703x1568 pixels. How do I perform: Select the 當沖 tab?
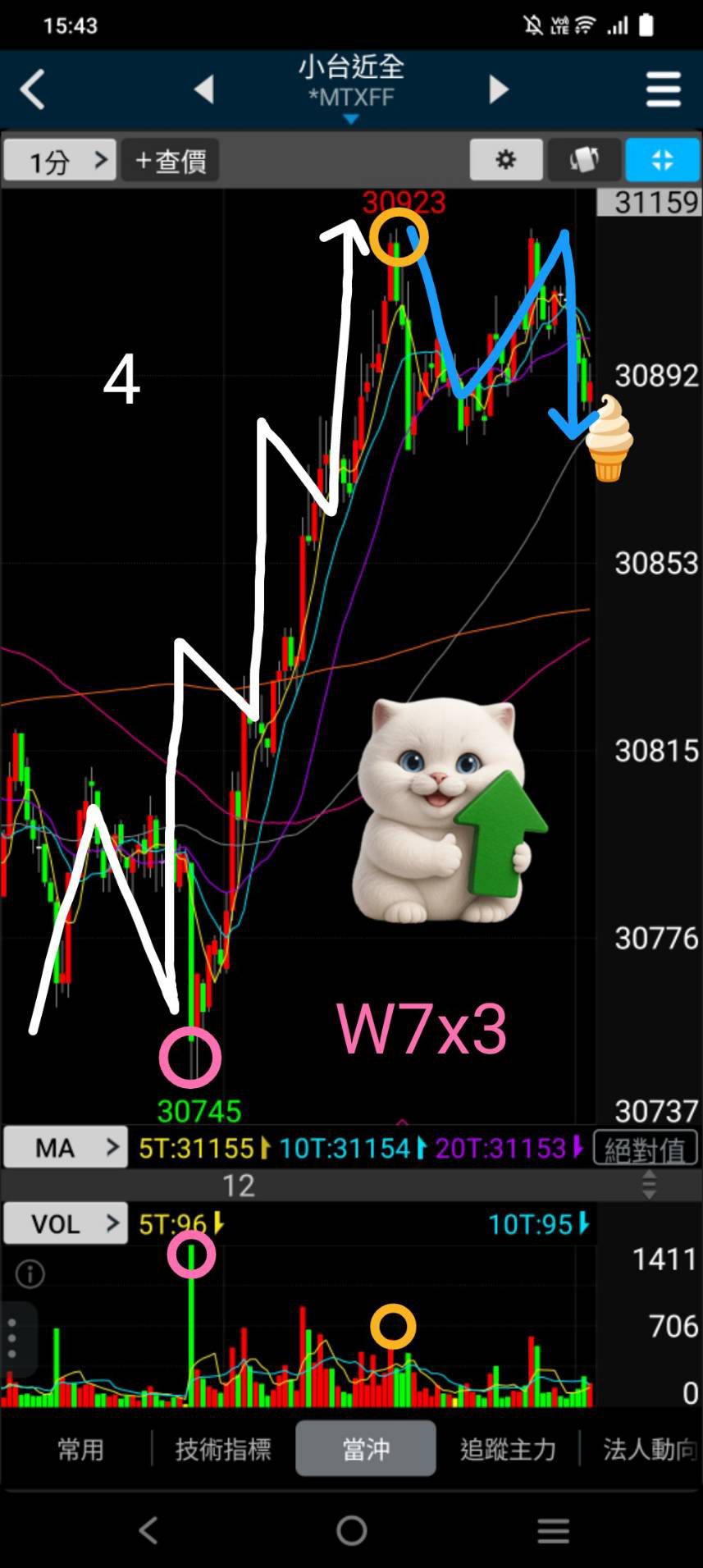pos(366,1450)
